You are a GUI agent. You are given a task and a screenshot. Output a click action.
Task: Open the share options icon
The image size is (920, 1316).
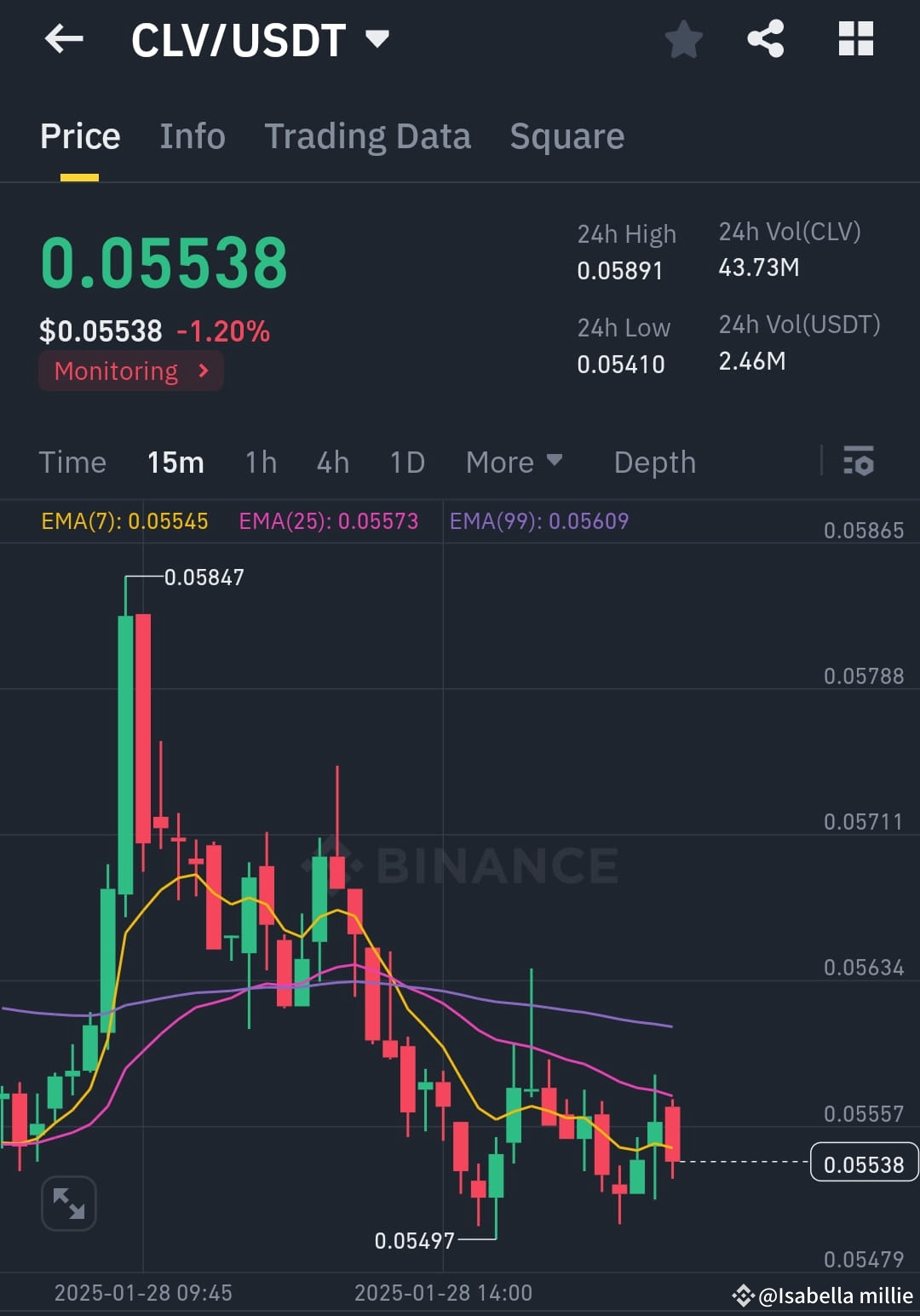765,38
